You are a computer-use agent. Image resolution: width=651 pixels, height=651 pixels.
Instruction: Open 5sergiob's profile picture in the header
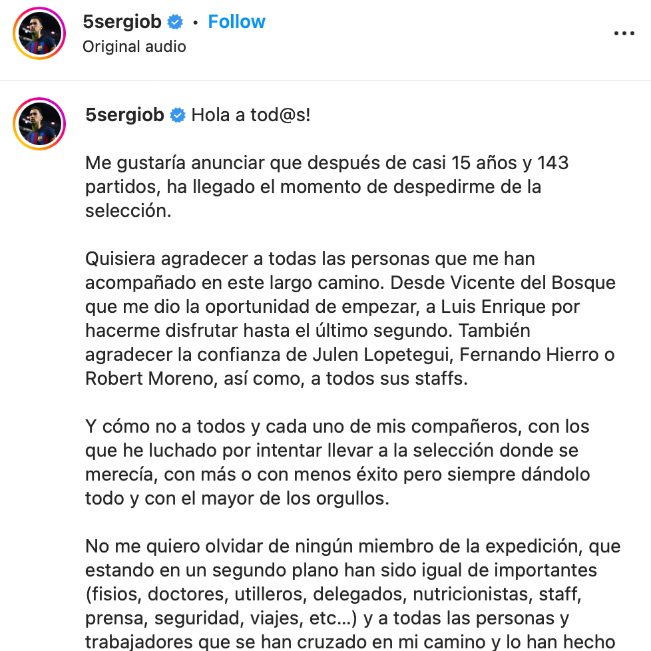click(39, 34)
